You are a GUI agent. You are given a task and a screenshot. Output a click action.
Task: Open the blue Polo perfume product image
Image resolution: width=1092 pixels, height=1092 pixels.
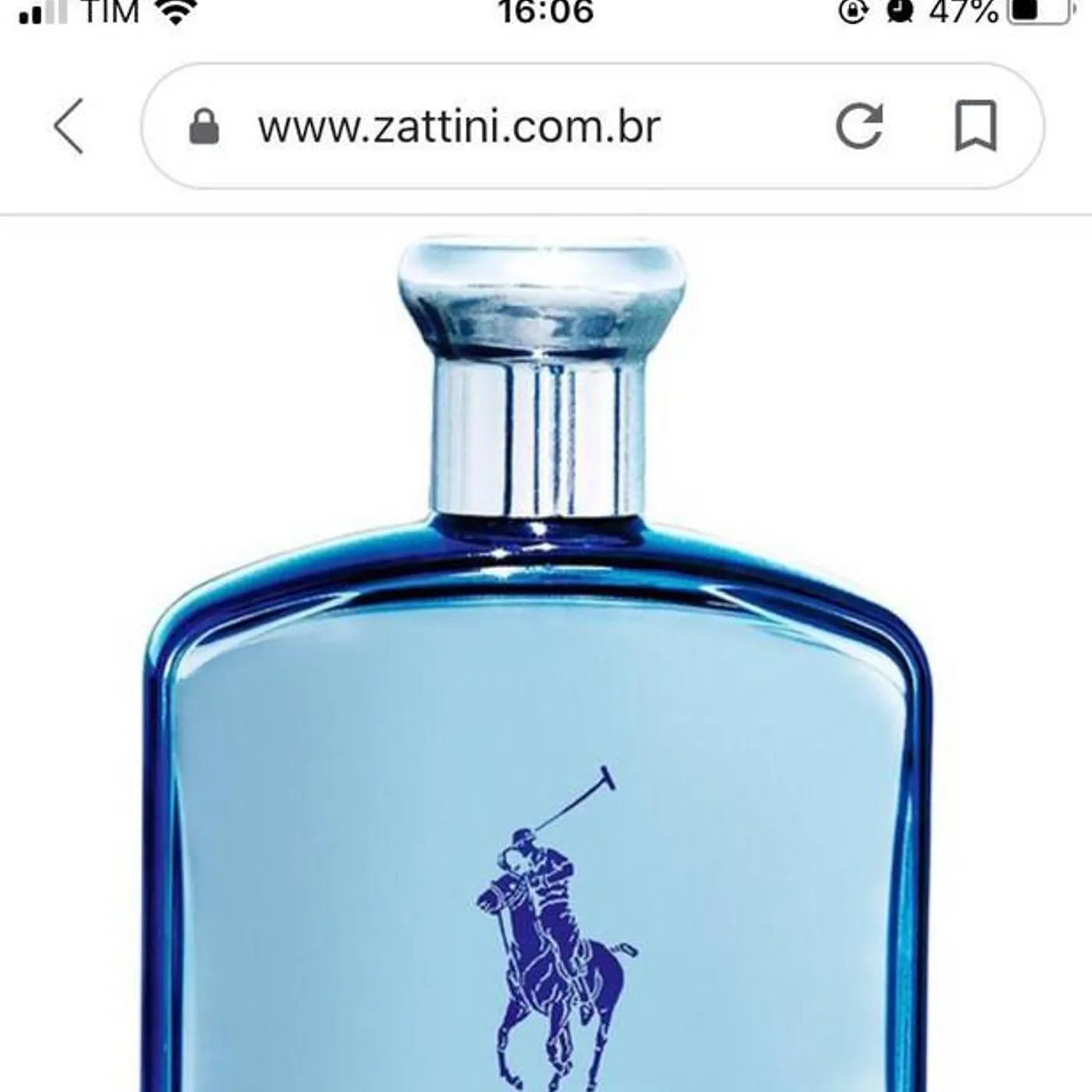point(538,702)
